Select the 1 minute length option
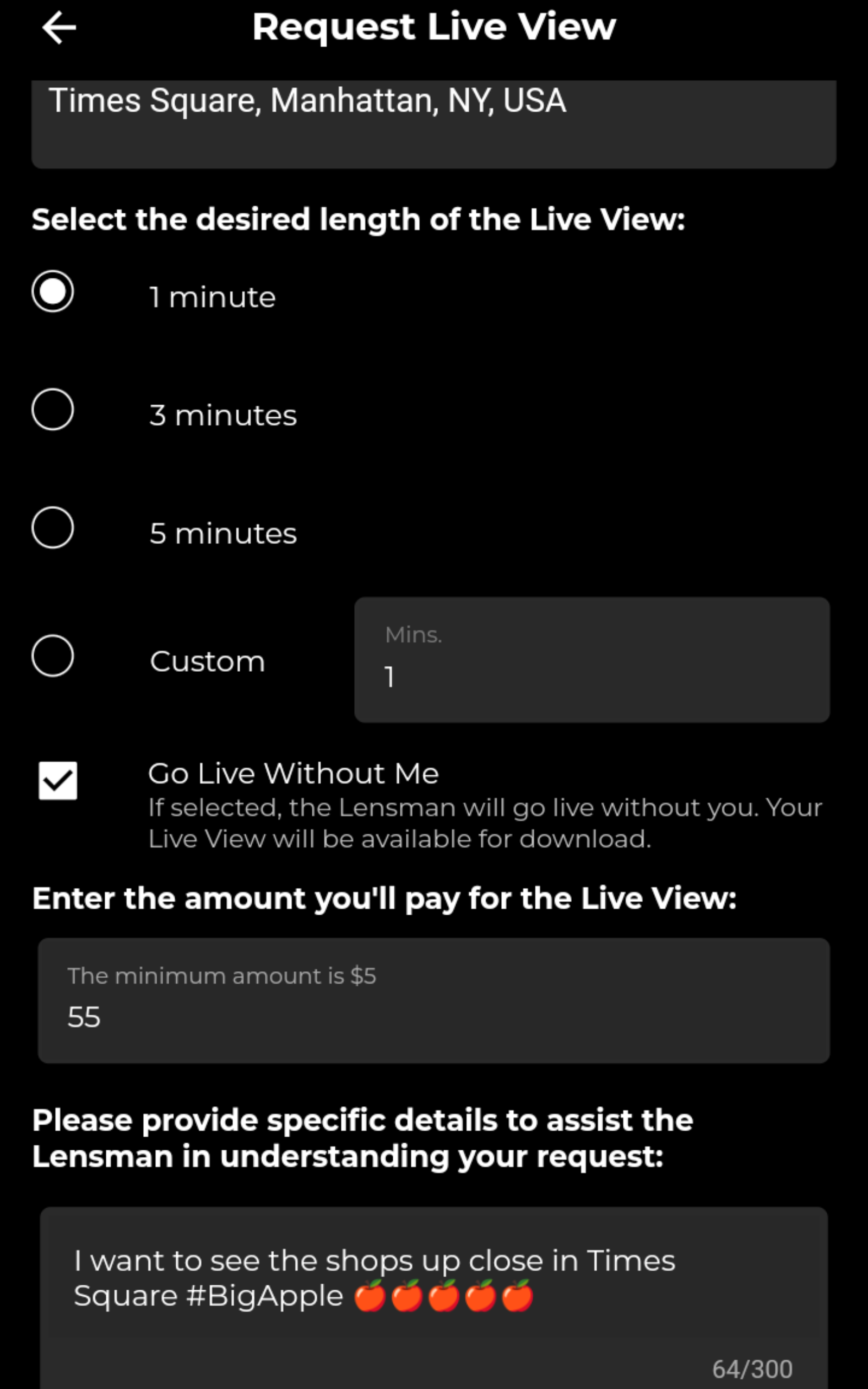 point(53,291)
